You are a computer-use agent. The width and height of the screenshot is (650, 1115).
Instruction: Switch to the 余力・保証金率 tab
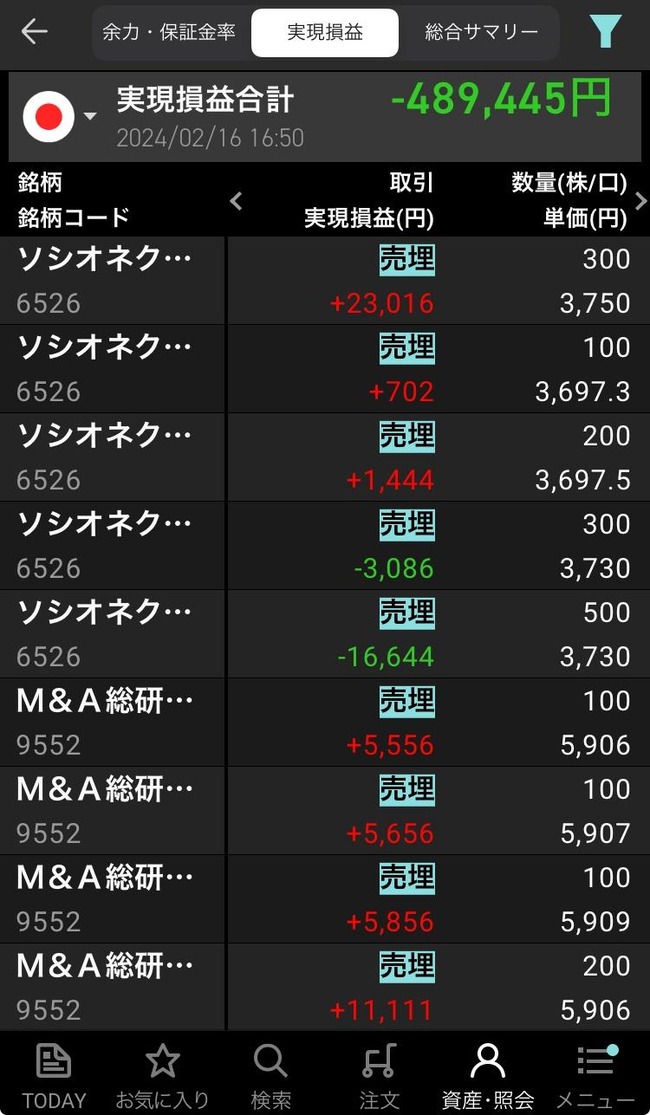(x=169, y=32)
